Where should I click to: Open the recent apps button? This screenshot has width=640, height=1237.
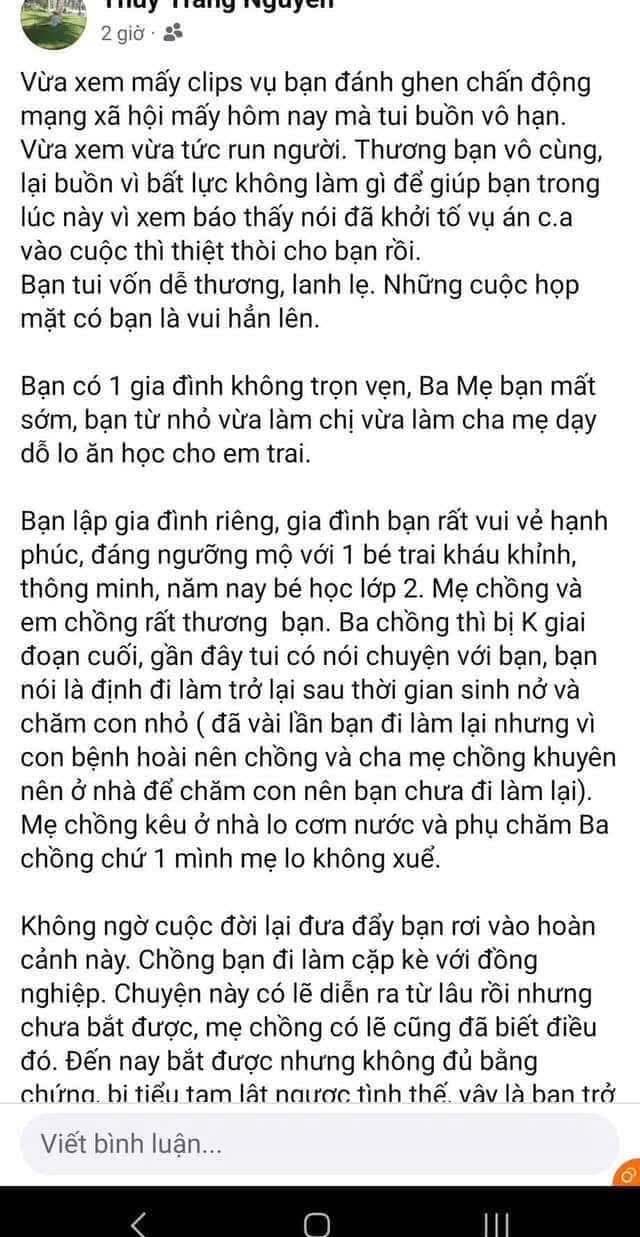pos(497,1222)
